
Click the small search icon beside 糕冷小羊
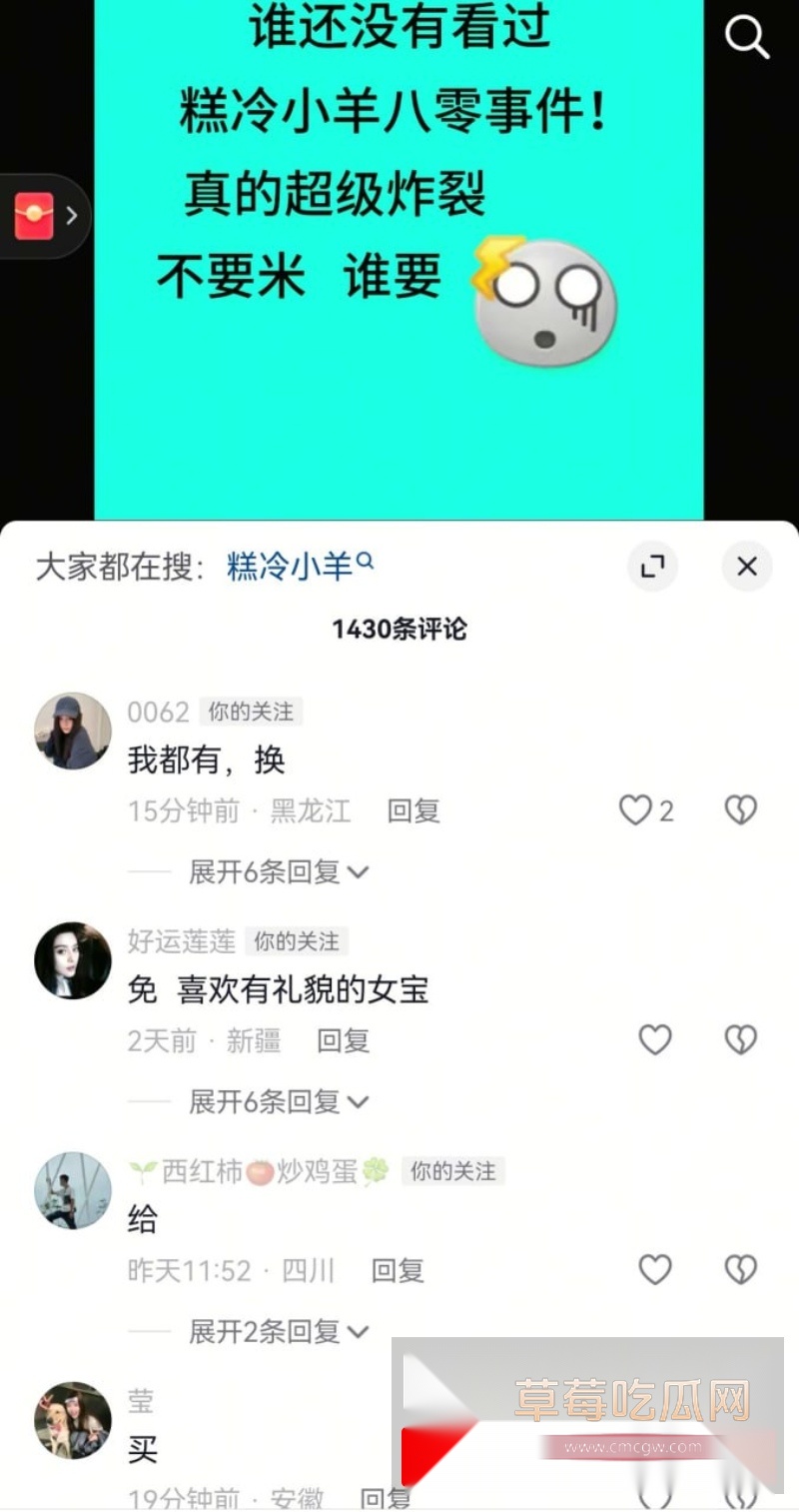pyautogui.click(x=366, y=560)
